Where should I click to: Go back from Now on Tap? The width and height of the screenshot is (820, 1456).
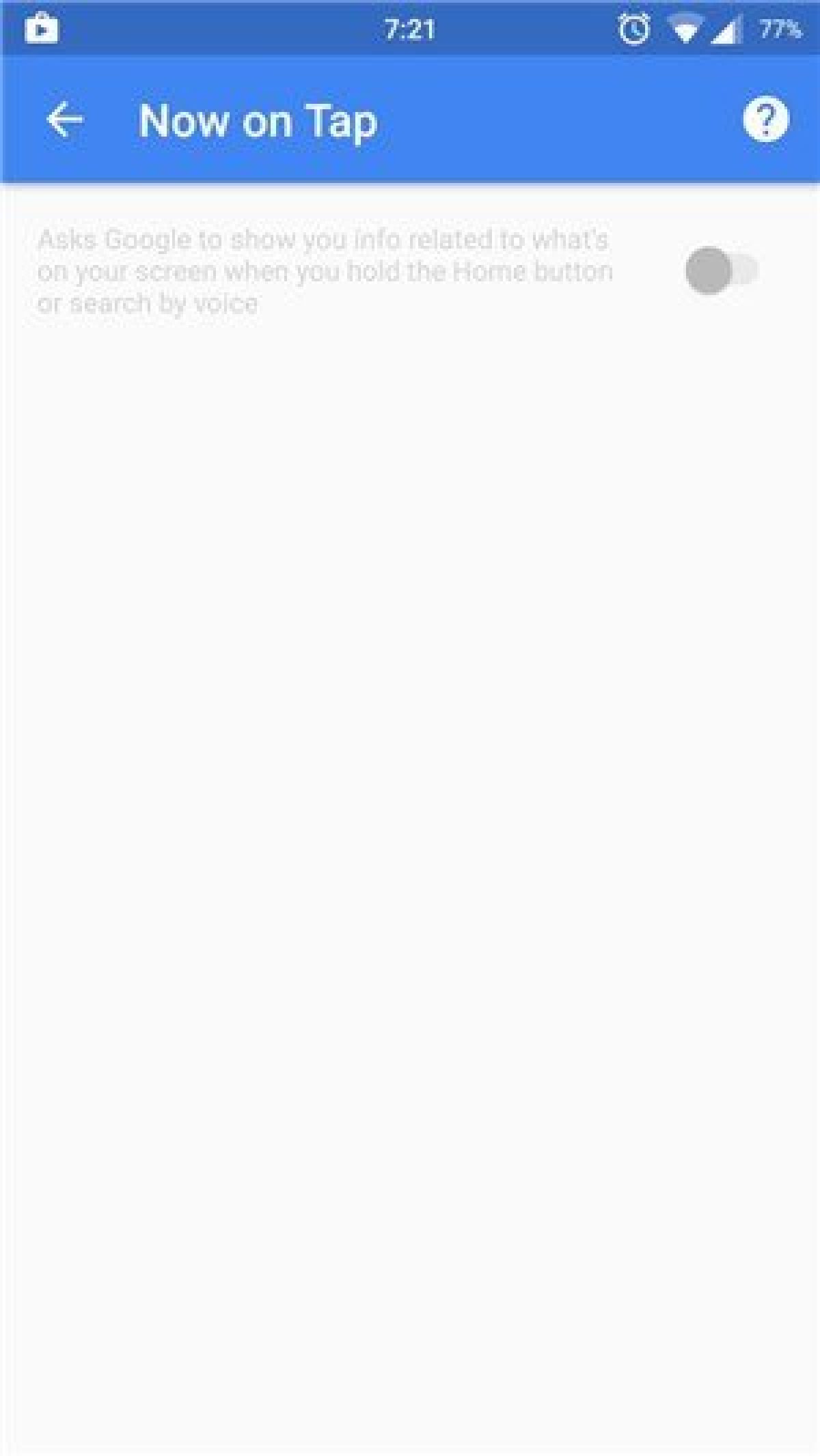(x=64, y=120)
